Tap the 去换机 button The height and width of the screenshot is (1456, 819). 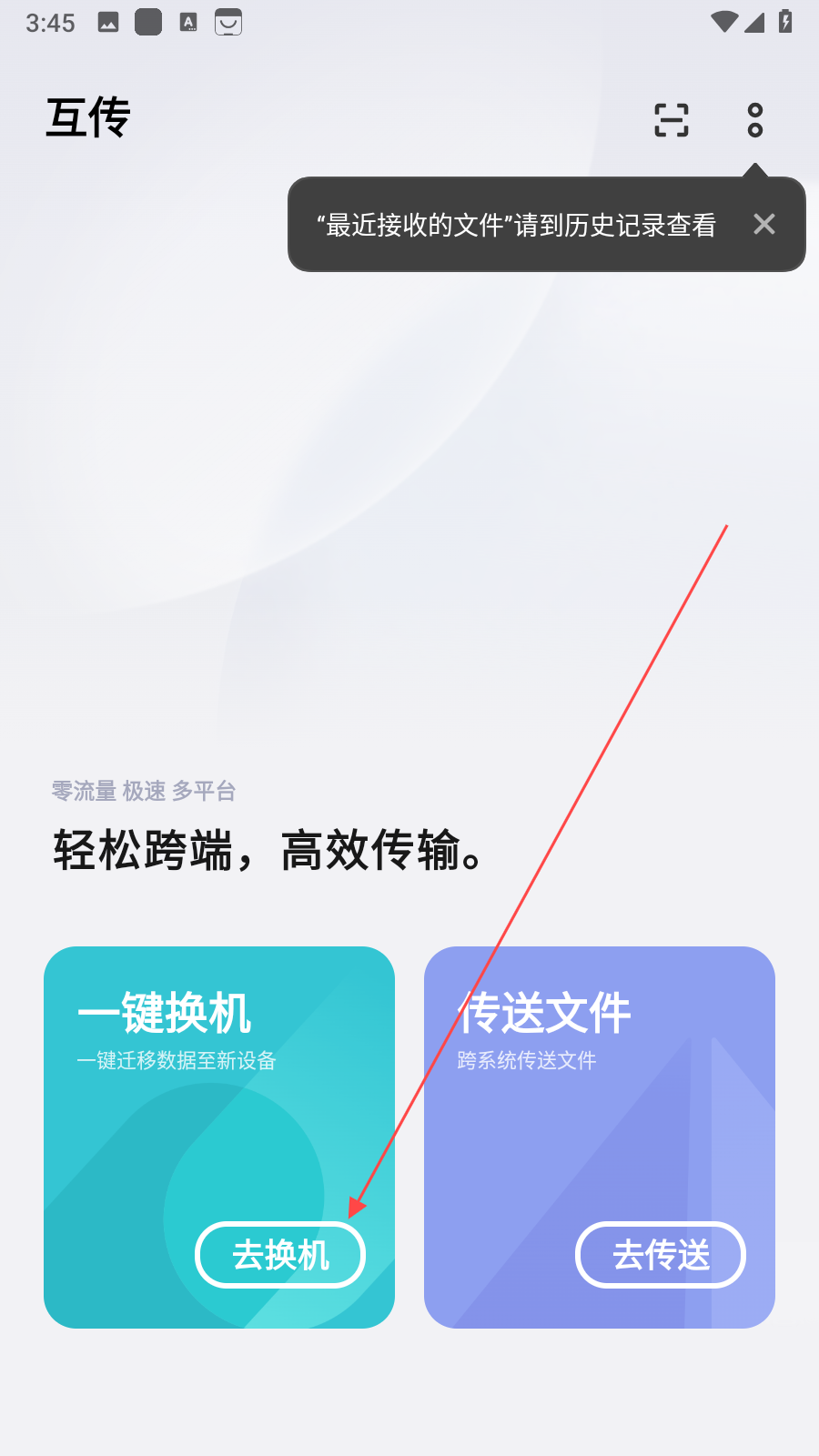(280, 1255)
